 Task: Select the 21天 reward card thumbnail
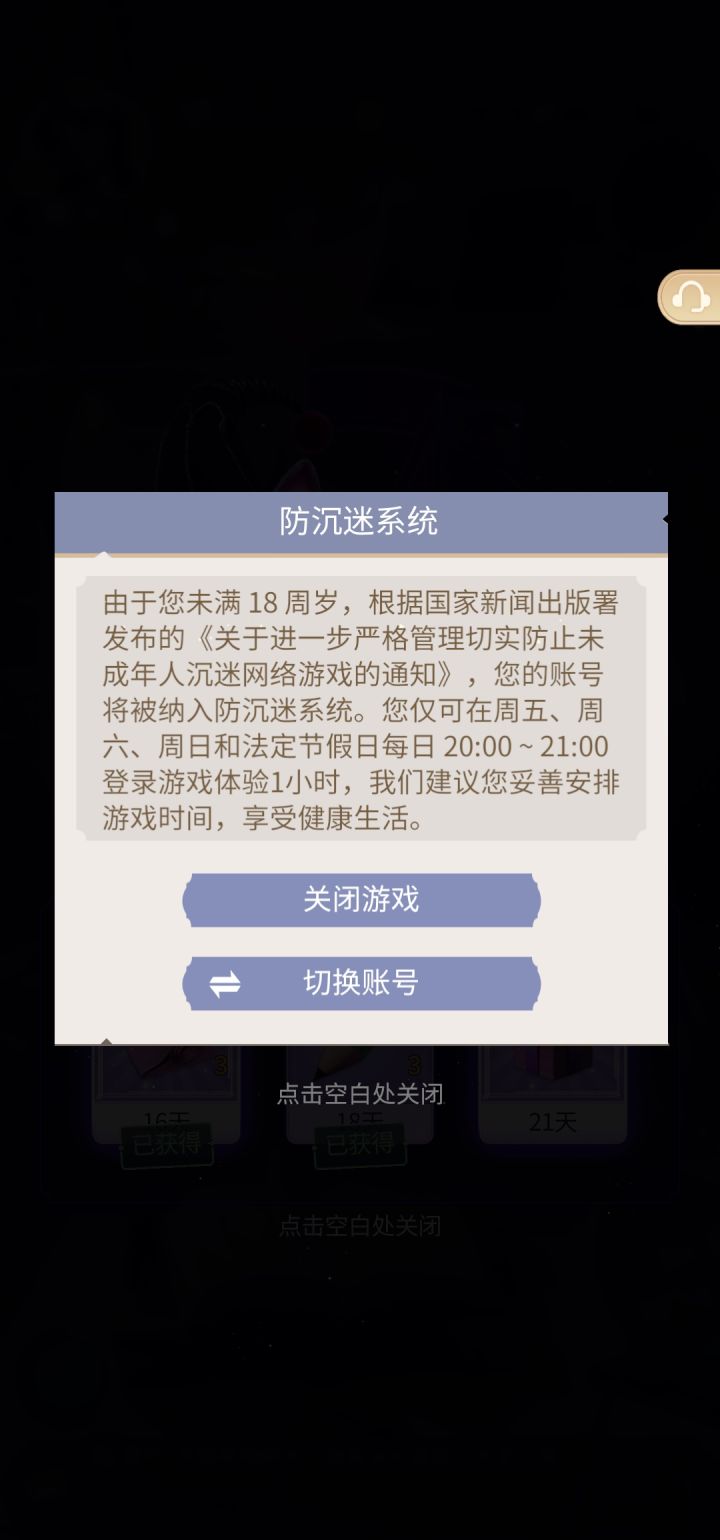(553, 1065)
